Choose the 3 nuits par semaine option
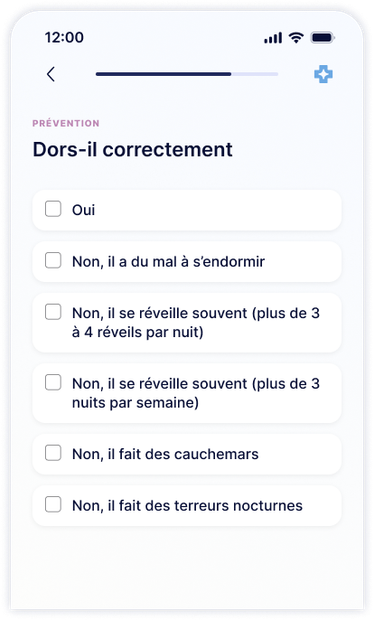Viewport: 374px width, 620px height. click(x=187, y=393)
